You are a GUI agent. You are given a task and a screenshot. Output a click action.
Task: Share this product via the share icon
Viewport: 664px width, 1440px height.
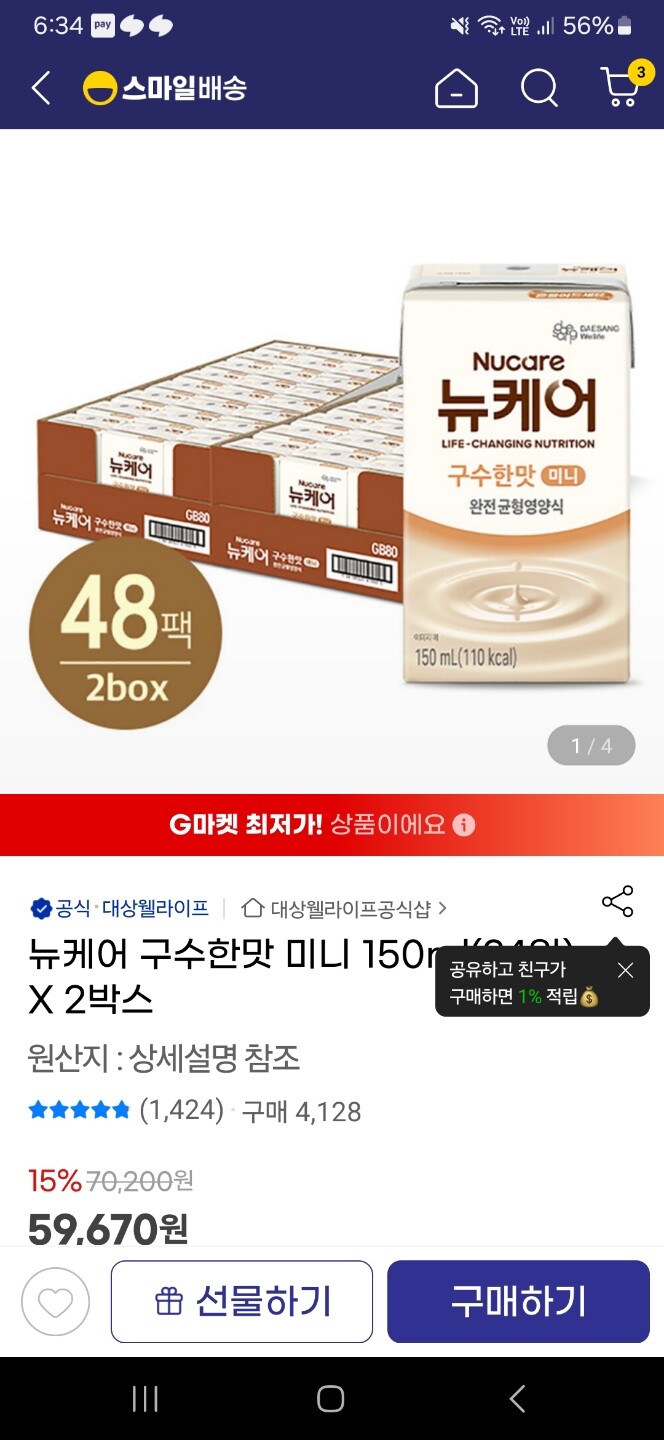(x=618, y=901)
